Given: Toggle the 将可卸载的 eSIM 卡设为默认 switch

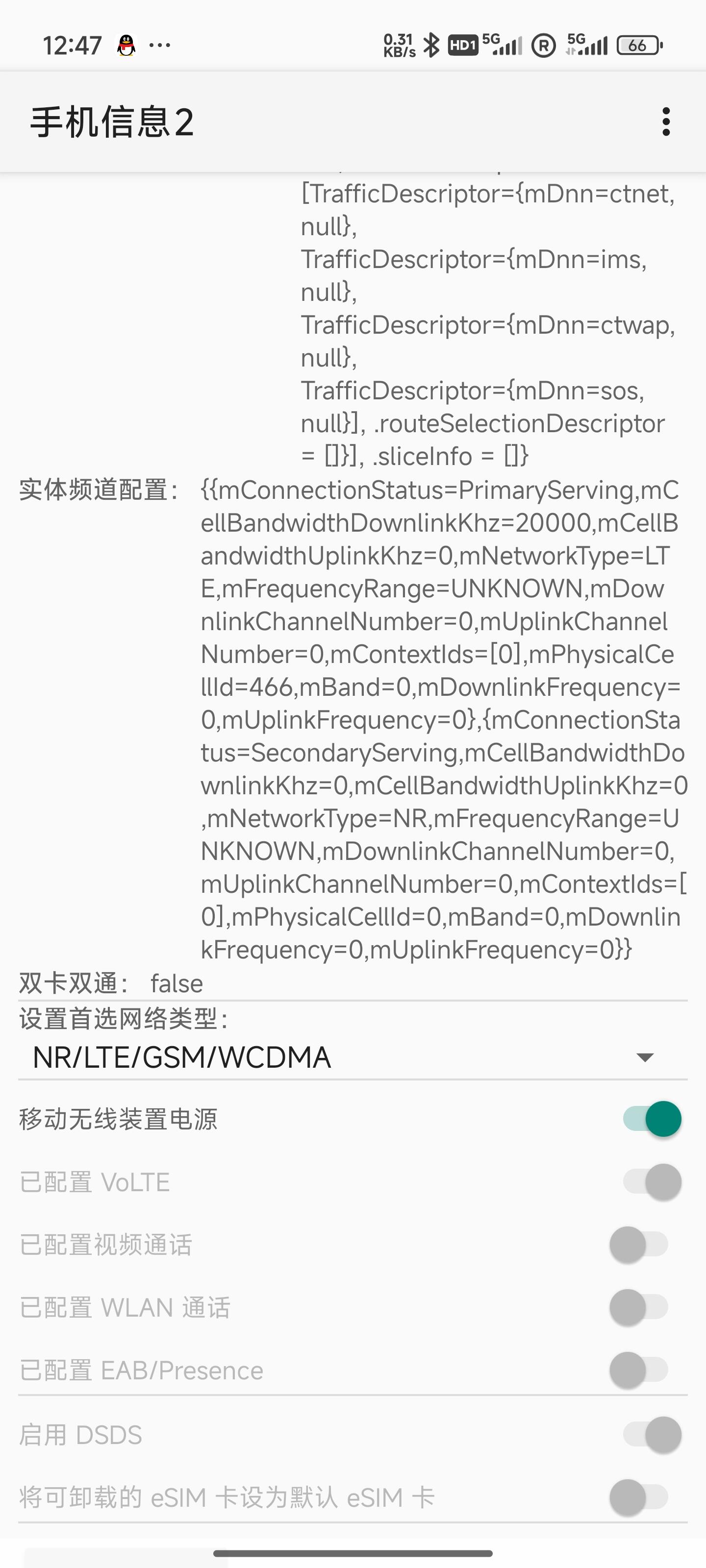Looking at the screenshot, I should tap(638, 1497).
